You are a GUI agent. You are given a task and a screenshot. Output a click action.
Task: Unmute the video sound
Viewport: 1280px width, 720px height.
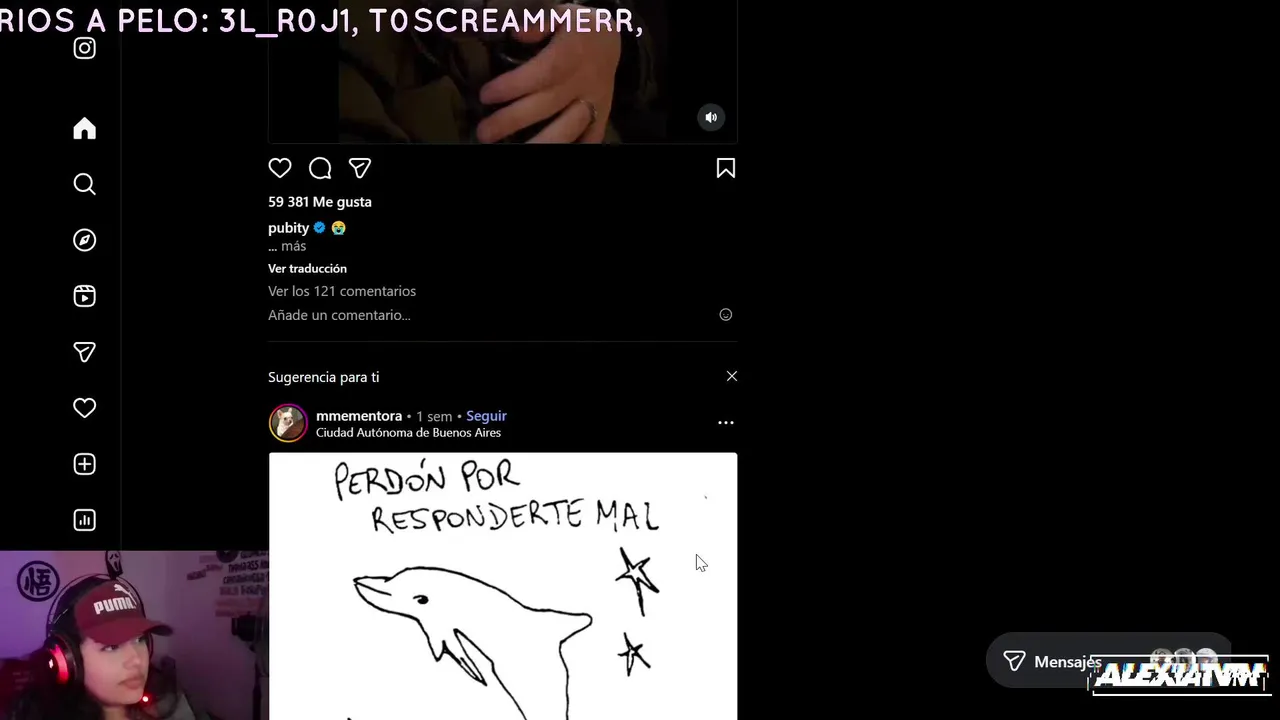pos(711,117)
